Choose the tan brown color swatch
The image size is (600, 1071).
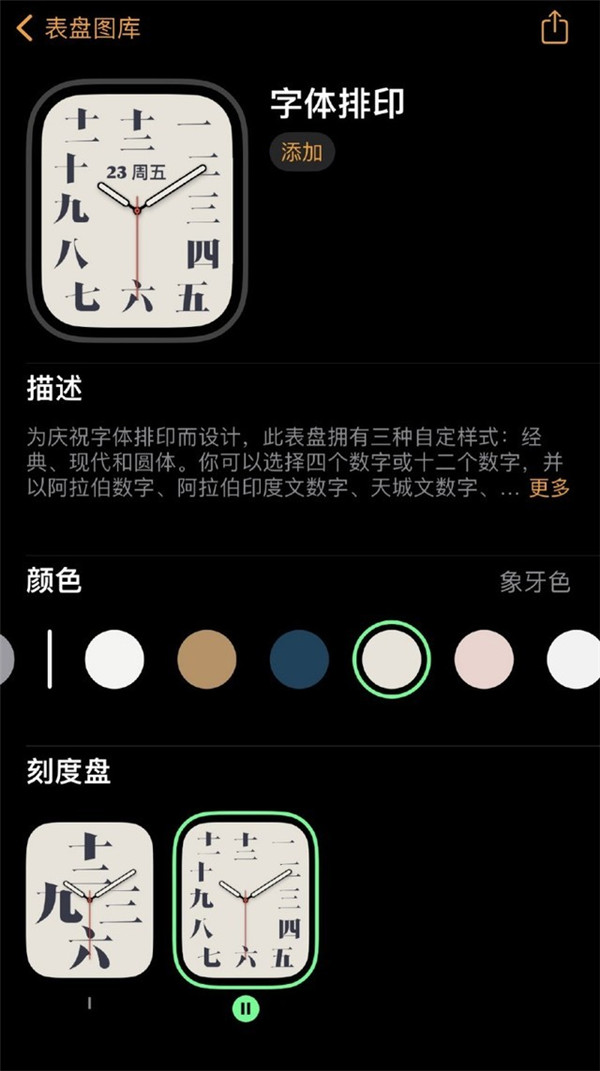click(x=207, y=660)
